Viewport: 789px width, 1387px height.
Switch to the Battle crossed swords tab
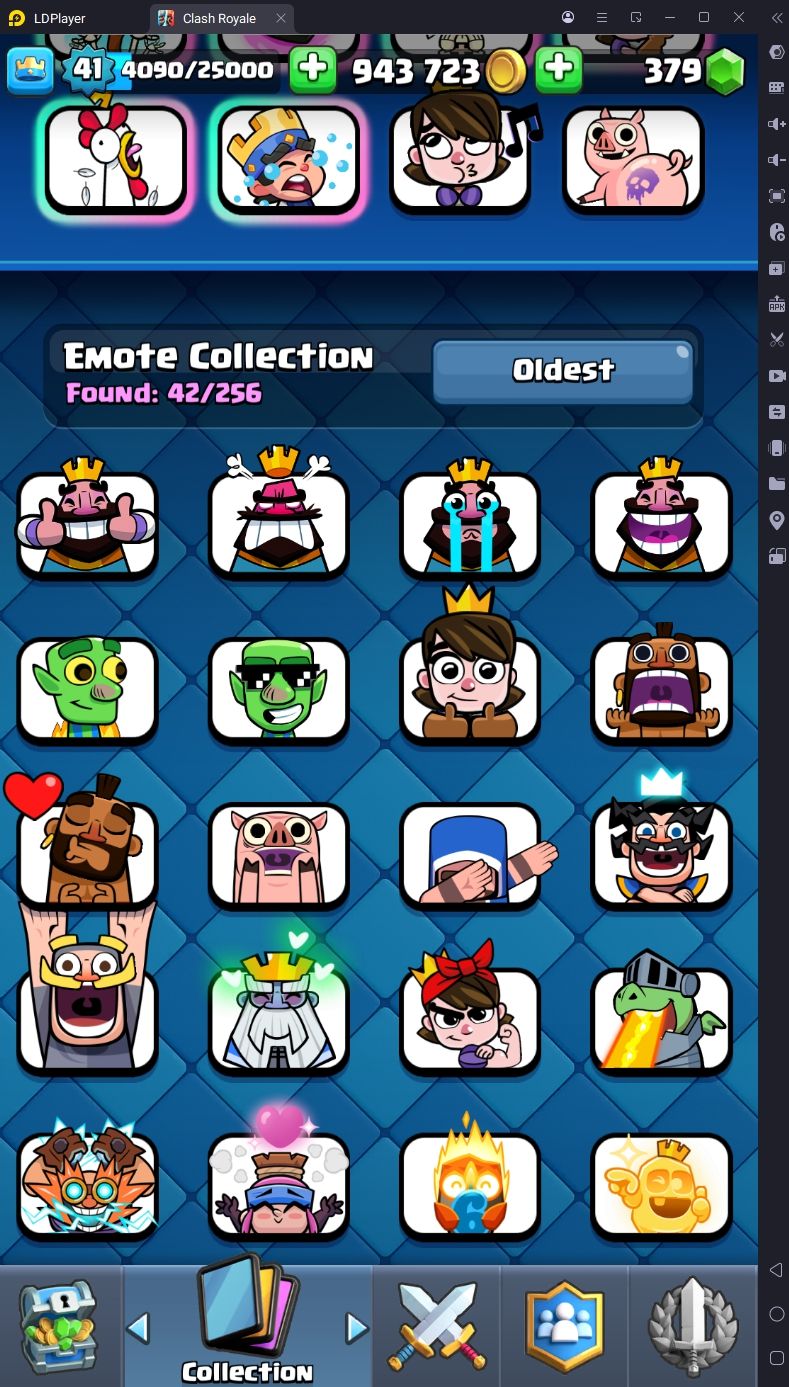(x=437, y=1326)
